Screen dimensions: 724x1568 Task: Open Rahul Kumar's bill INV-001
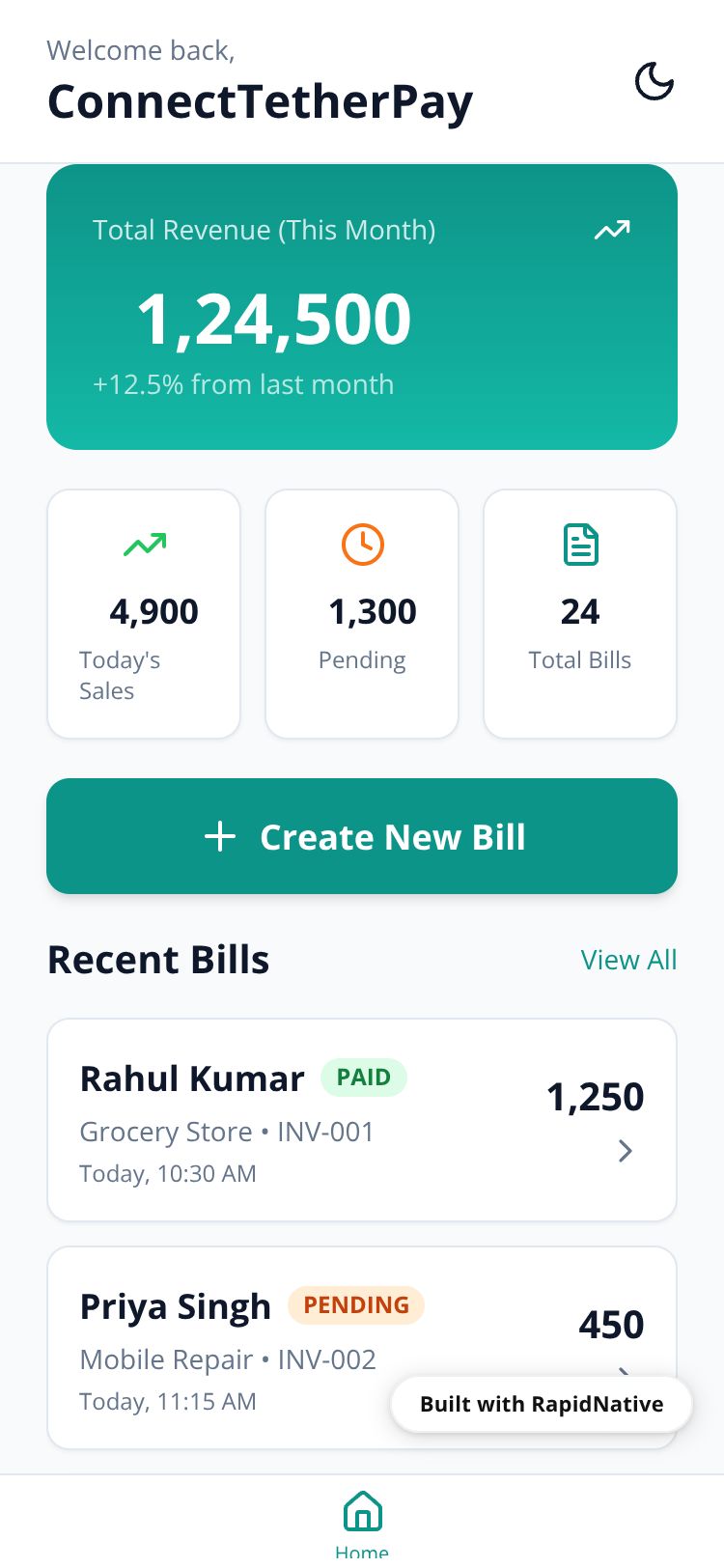coord(362,1120)
